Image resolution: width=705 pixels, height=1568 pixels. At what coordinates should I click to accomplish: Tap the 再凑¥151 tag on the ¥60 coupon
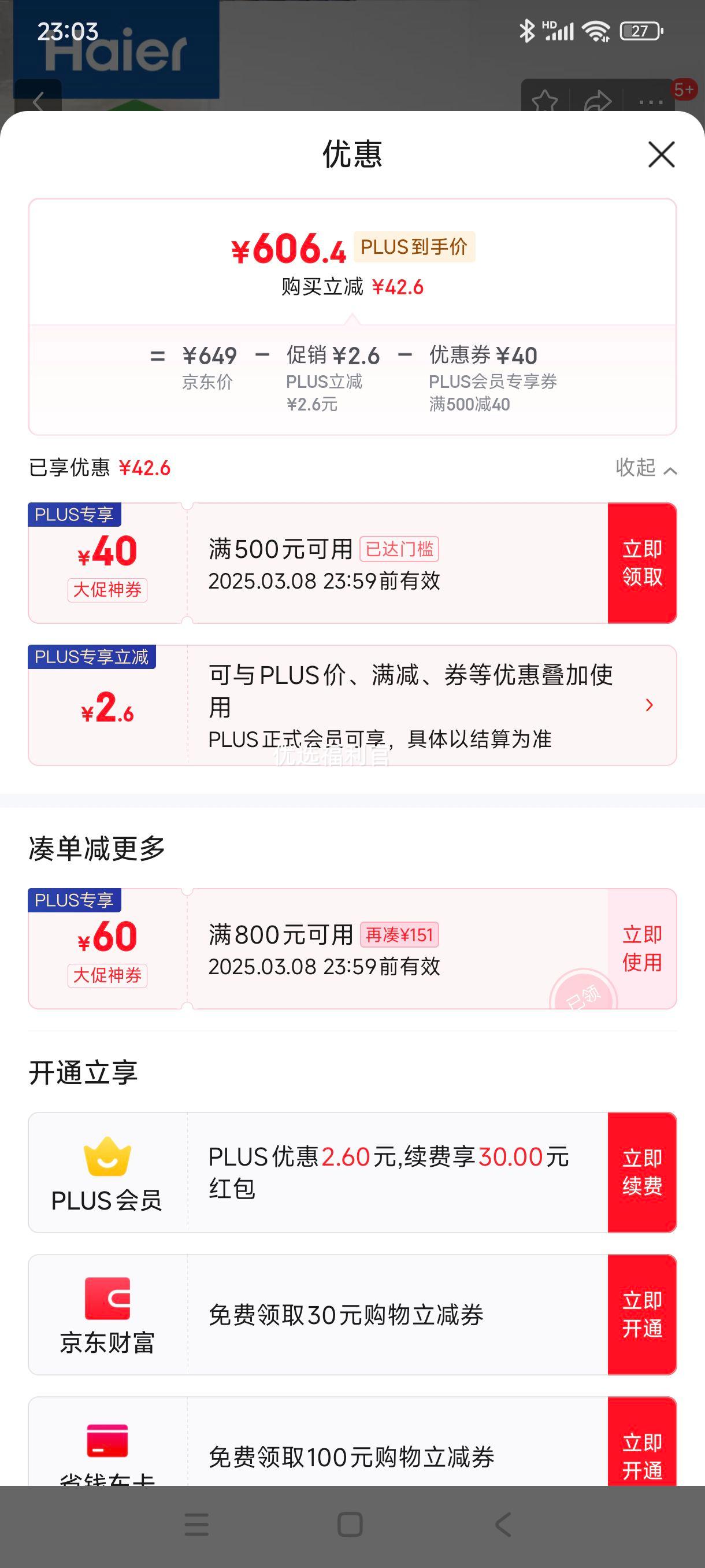402,934
